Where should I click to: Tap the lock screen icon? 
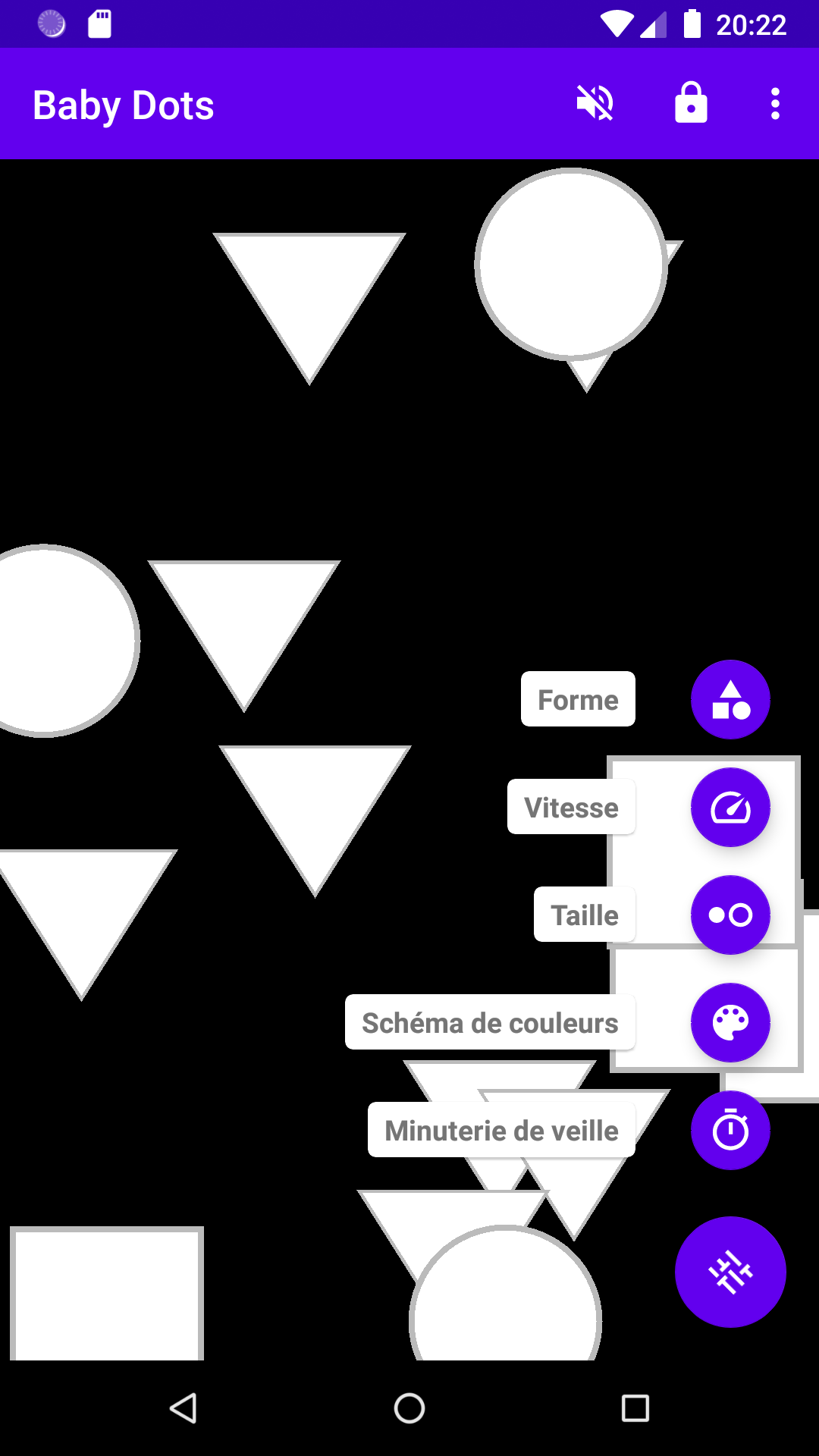click(691, 103)
